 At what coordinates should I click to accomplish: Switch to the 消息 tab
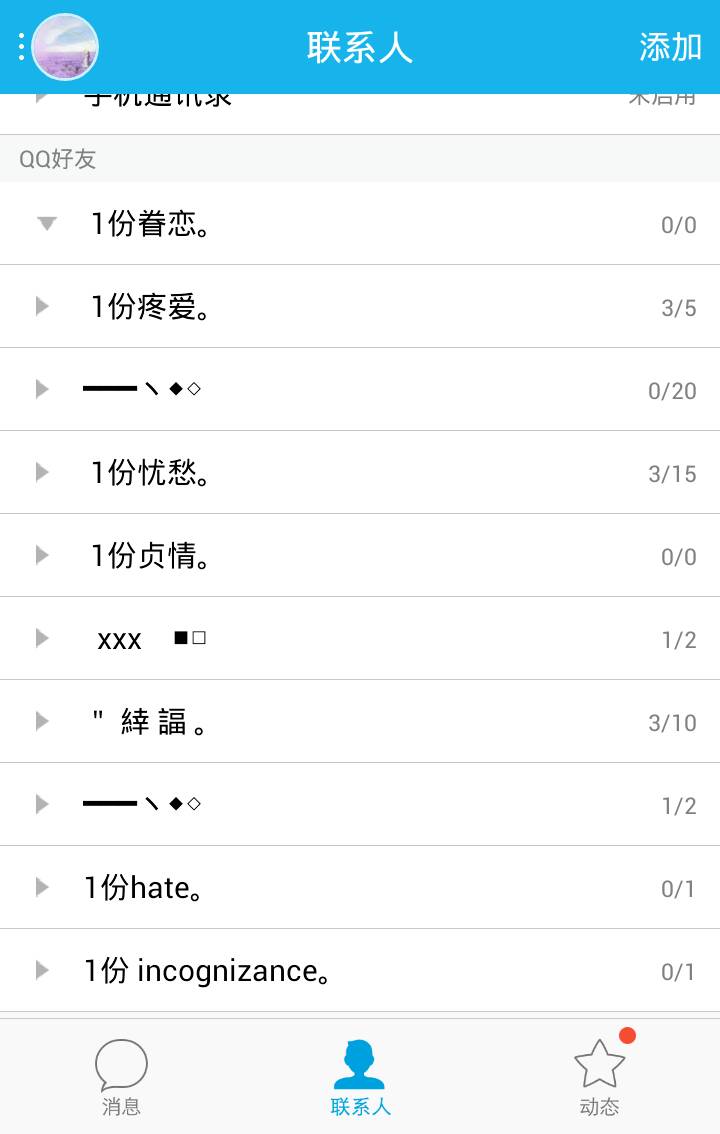pyautogui.click(x=121, y=1077)
